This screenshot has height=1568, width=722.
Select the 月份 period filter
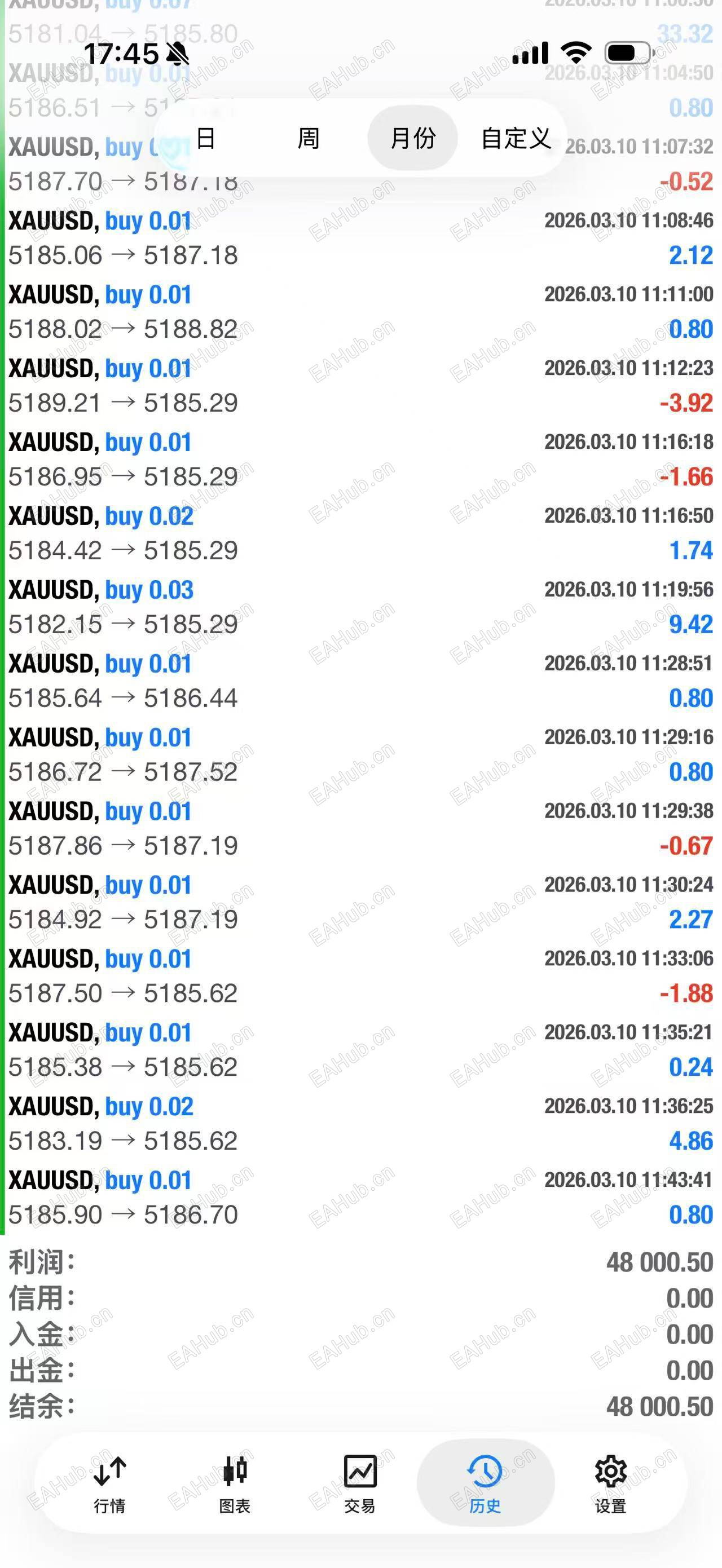pos(413,138)
